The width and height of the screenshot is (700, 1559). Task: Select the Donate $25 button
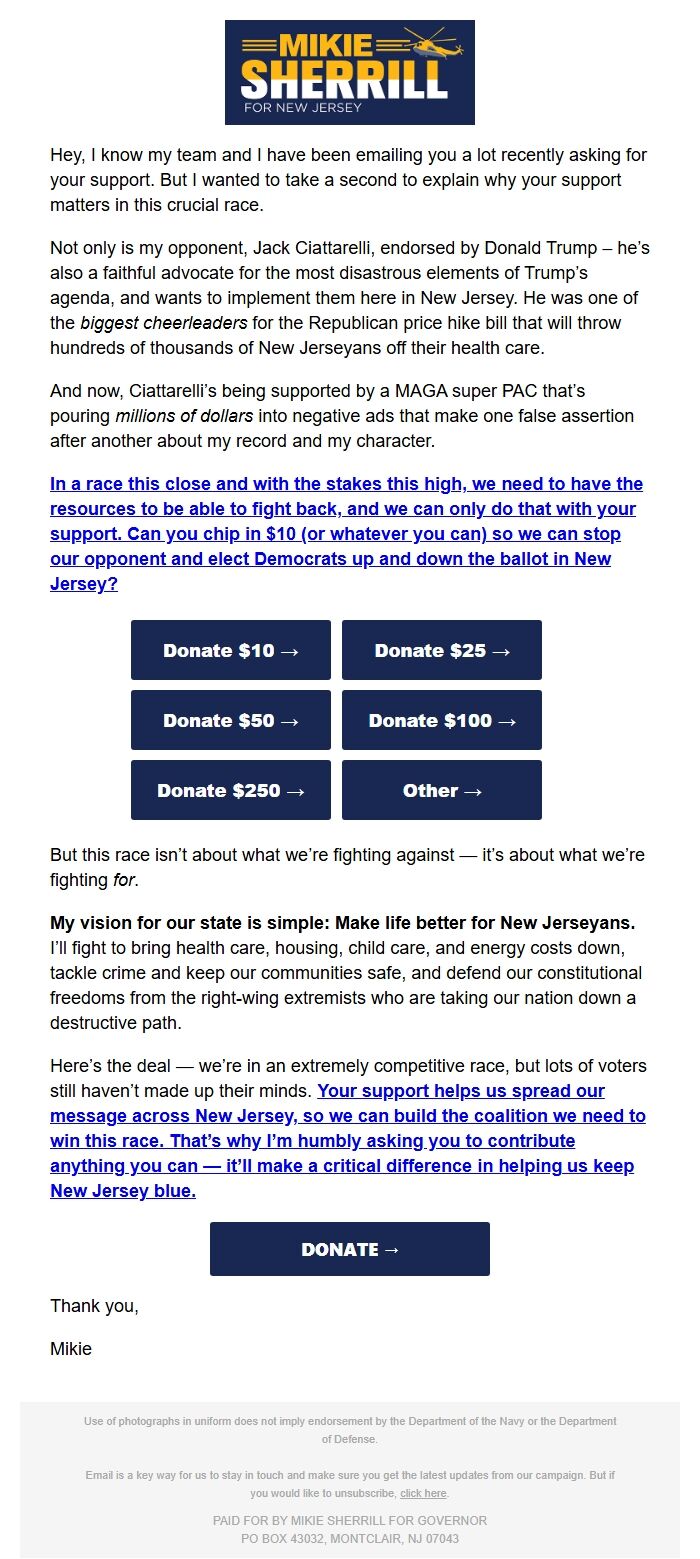[x=442, y=650]
